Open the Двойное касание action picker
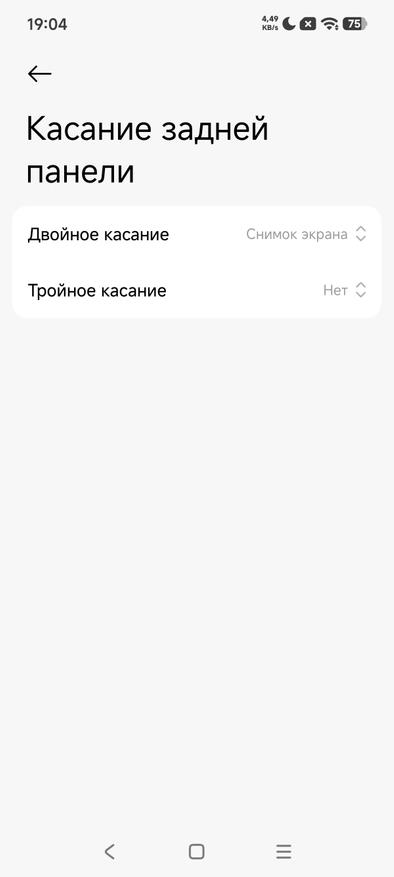 coord(196,234)
